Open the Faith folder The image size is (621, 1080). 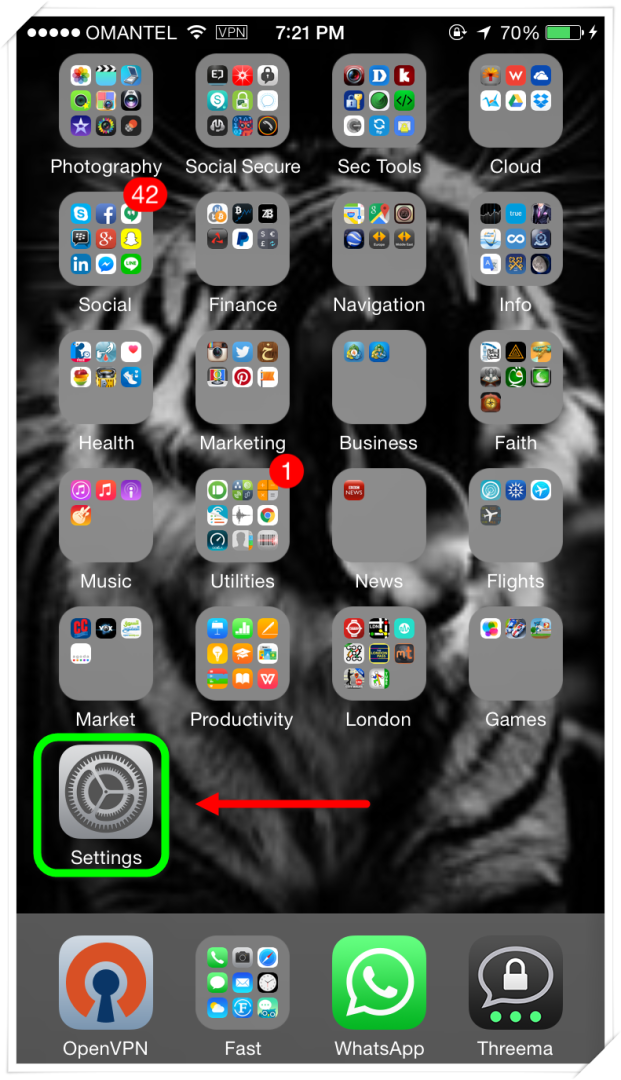click(x=516, y=377)
